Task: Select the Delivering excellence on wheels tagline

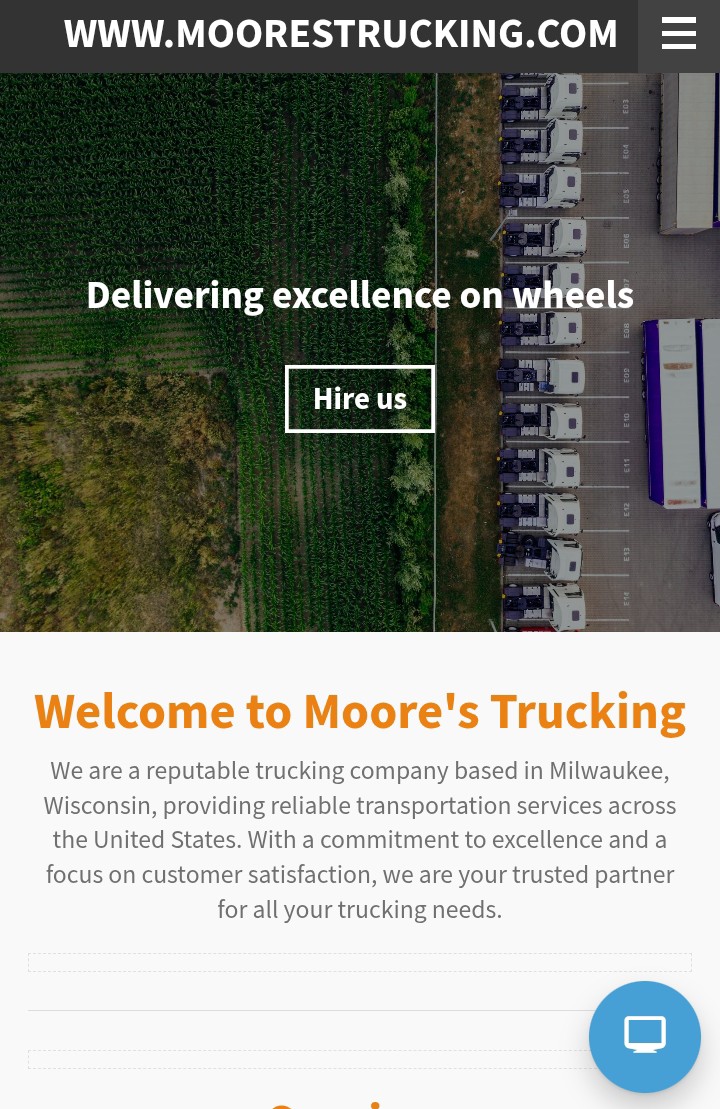Action: [x=360, y=294]
